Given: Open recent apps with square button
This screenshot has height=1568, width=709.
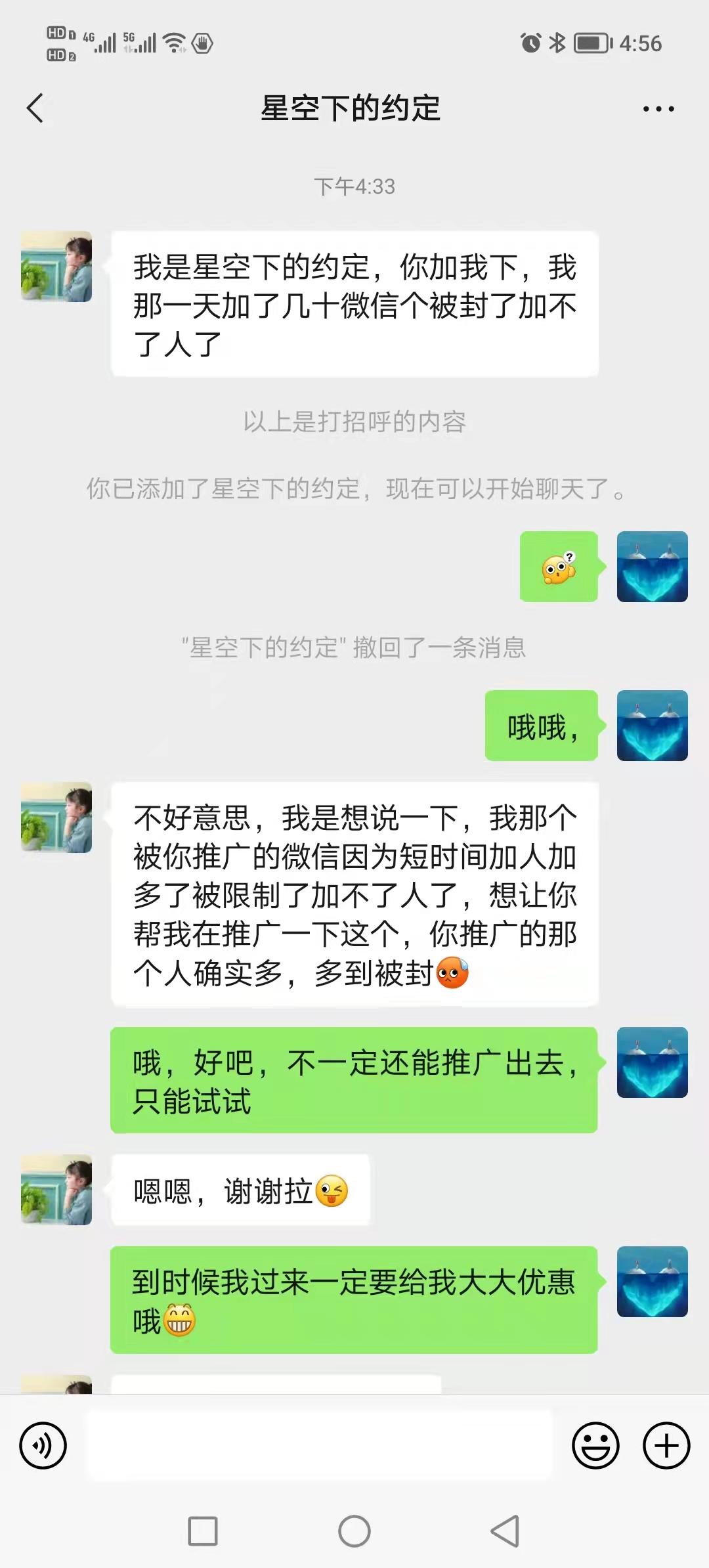Looking at the screenshot, I should click(x=203, y=1531).
